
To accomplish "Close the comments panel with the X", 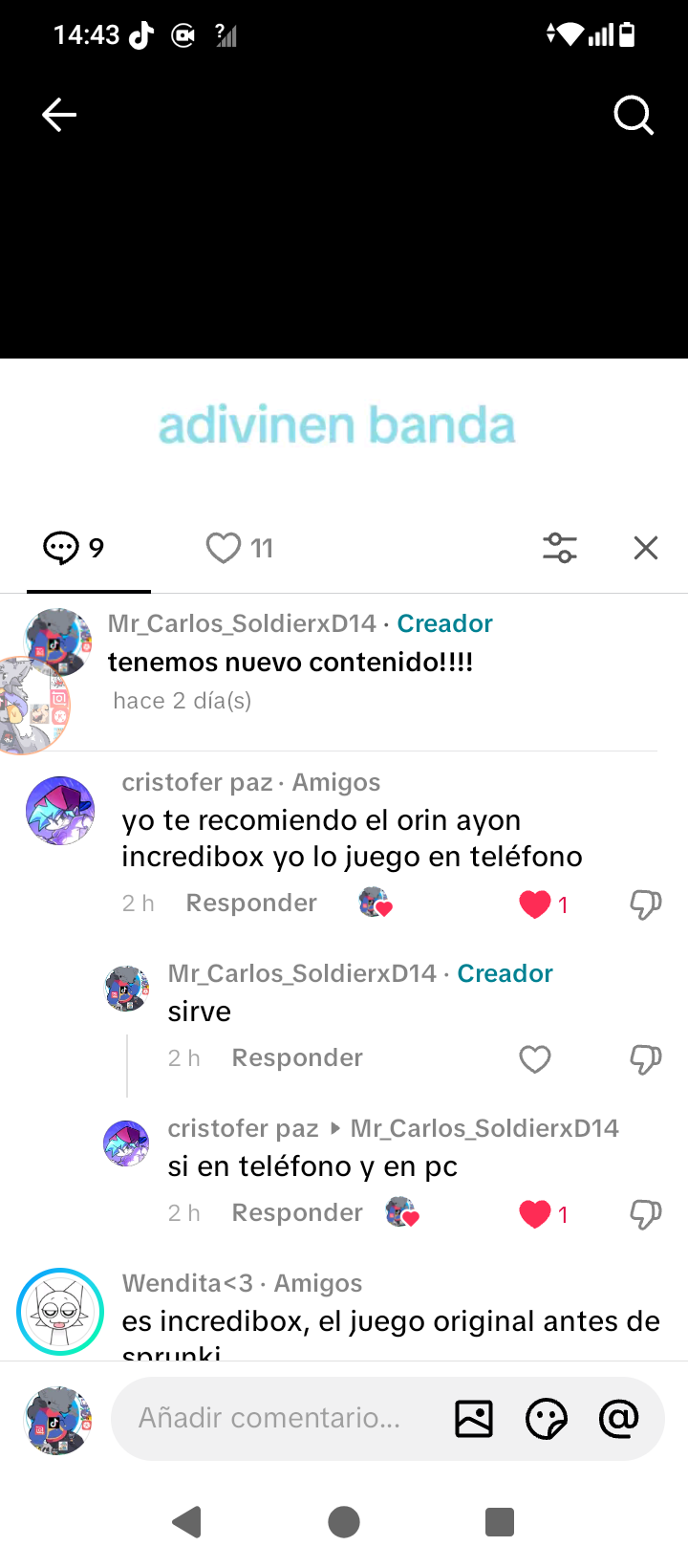I will [x=645, y=547].
